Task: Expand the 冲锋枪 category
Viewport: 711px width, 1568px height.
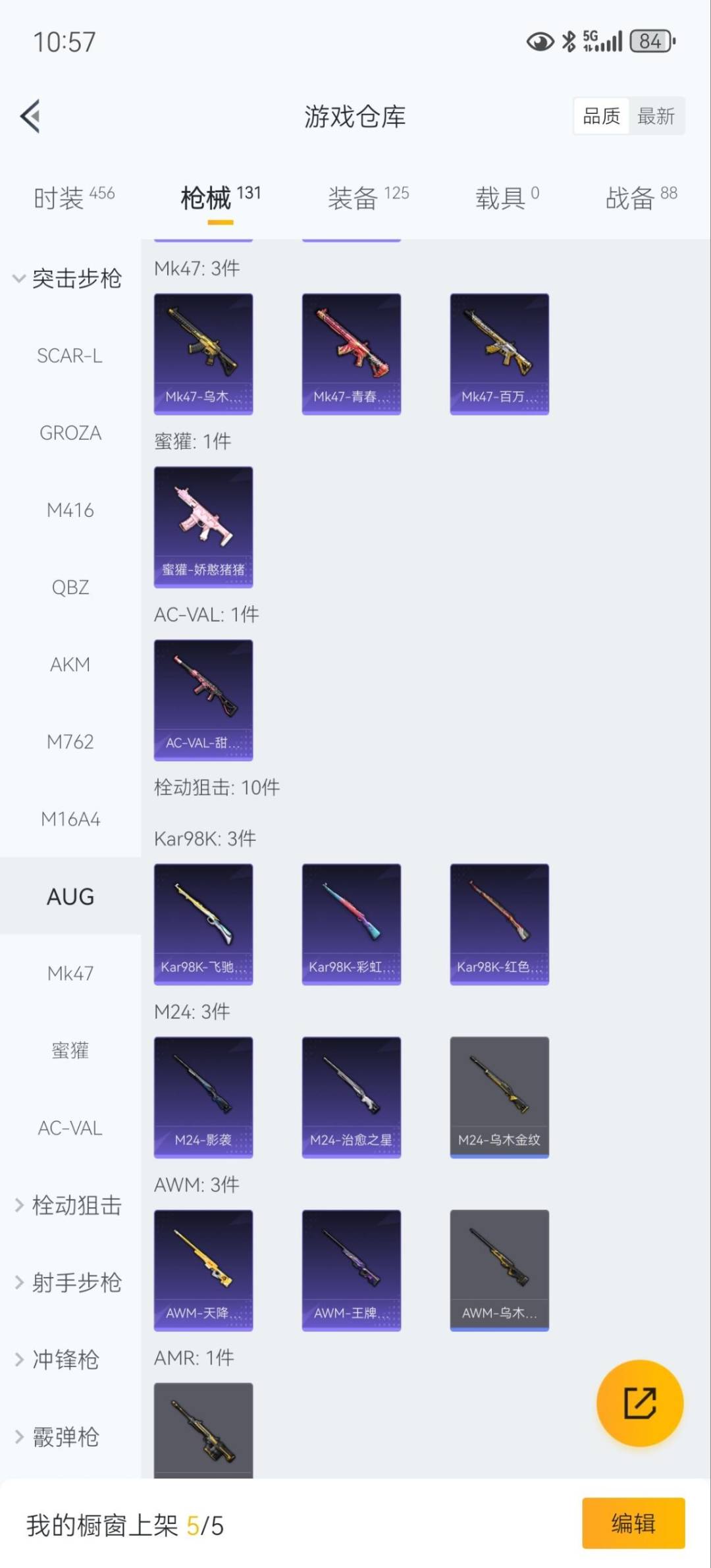Action: coord(58,1359)
